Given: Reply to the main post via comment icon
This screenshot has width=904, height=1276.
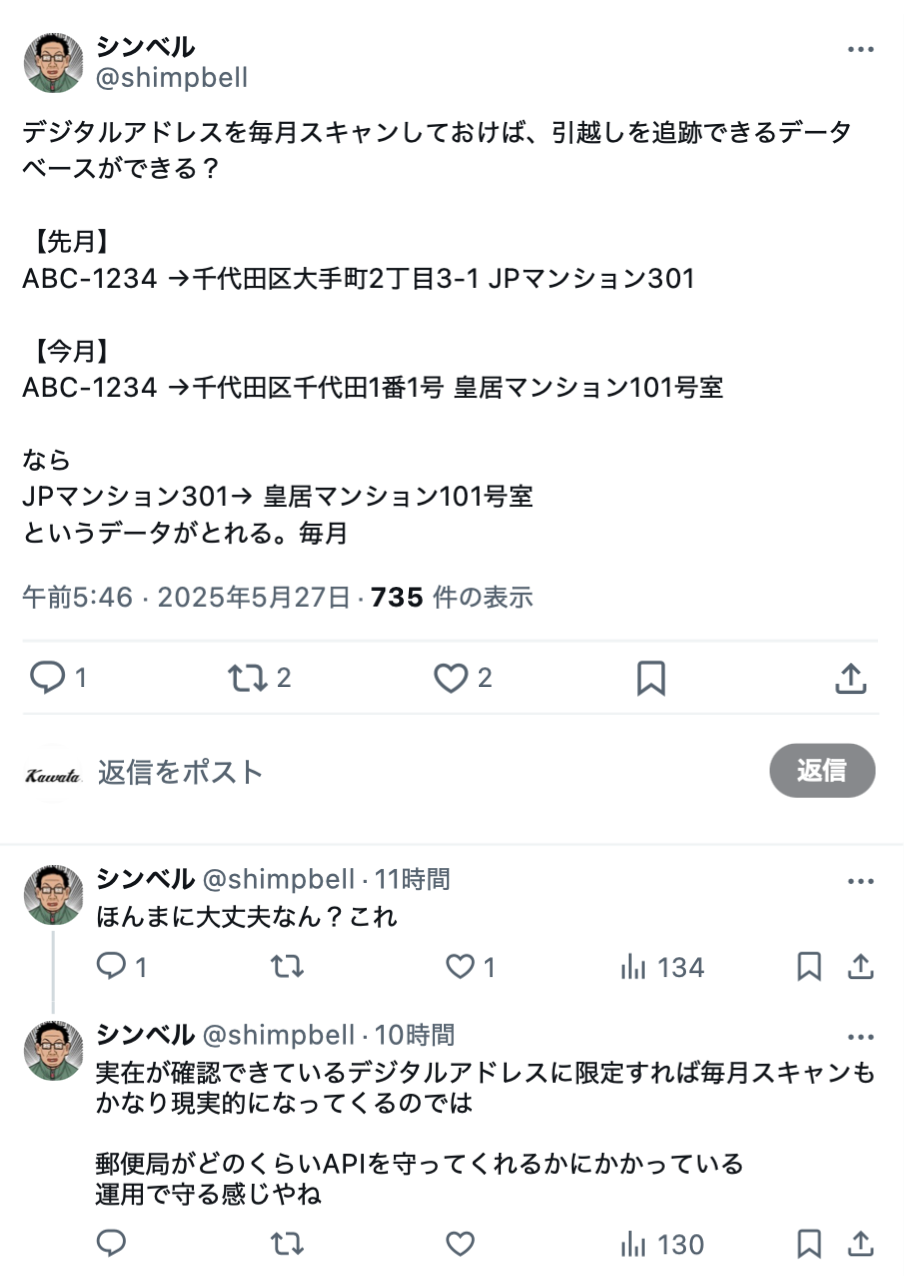Looking at the screenshot, I should point(47,679).
